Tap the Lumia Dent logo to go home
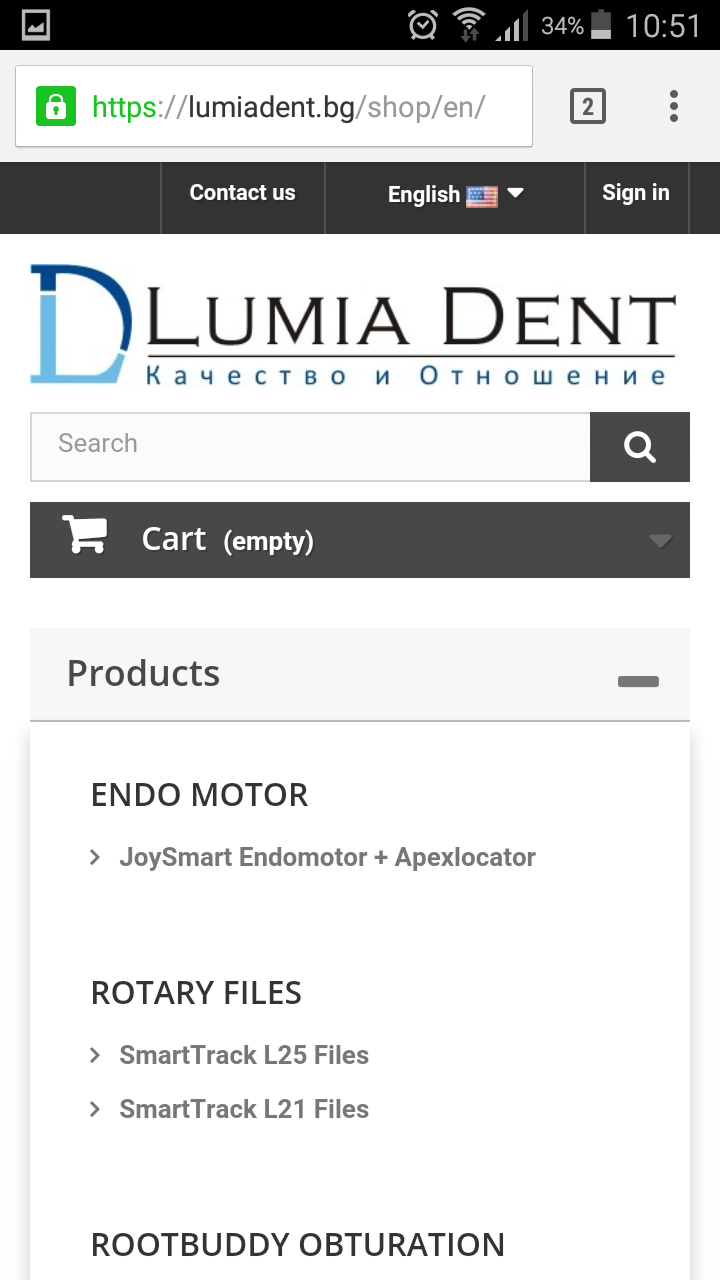Viewport: 720px width, 1280px height. pyautogui.click(x=353, y=325)
